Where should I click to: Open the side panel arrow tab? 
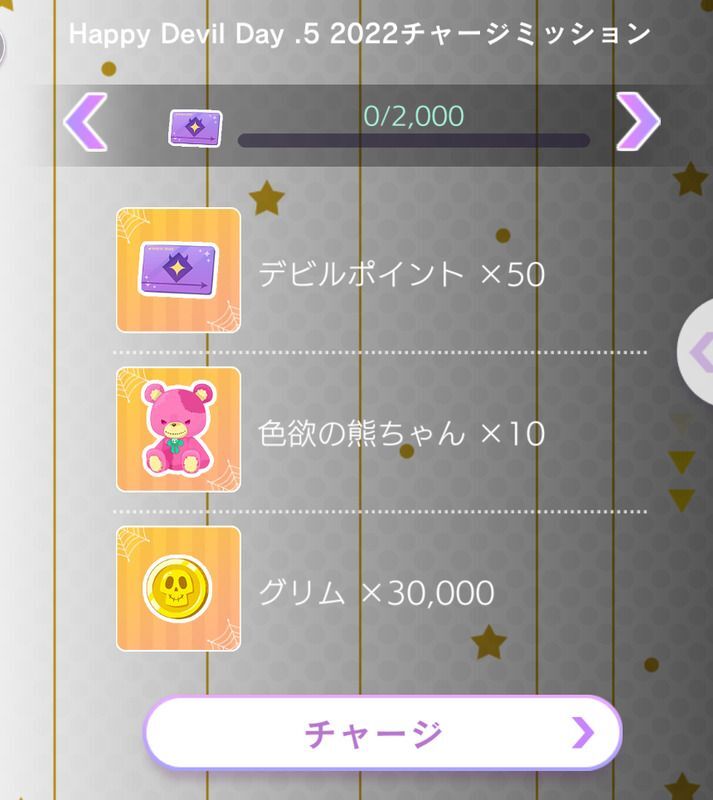(697, 352)
